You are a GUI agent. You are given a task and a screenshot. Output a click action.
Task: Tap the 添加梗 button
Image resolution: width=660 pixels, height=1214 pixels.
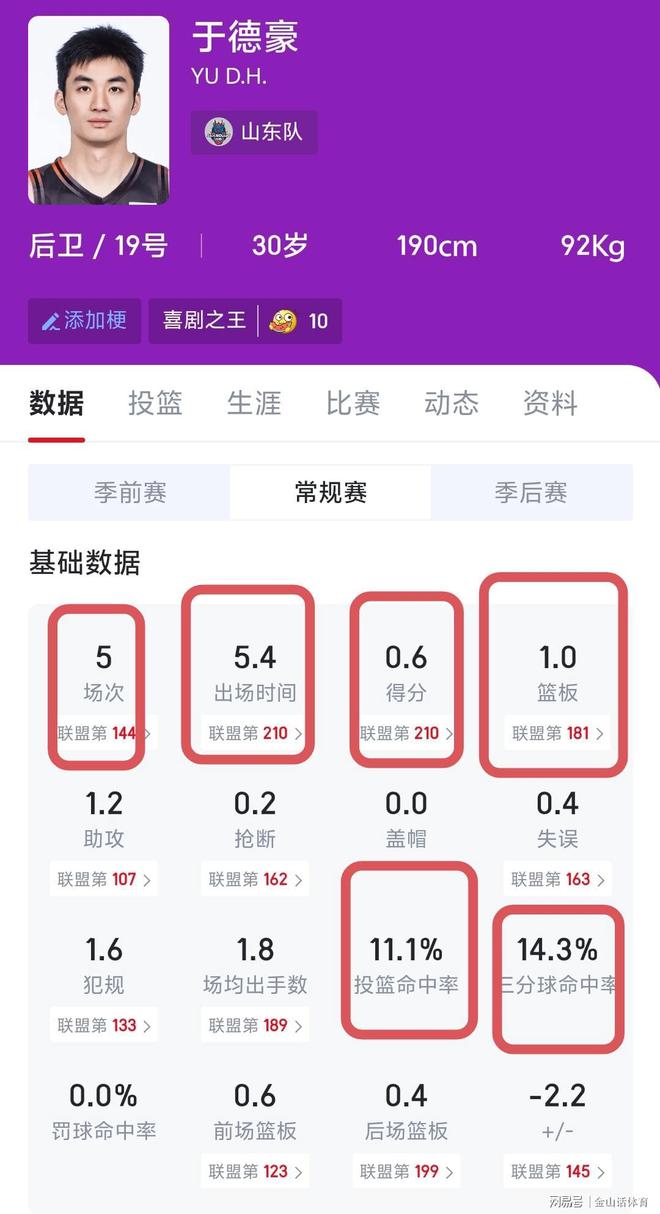(x=84, y=321)
